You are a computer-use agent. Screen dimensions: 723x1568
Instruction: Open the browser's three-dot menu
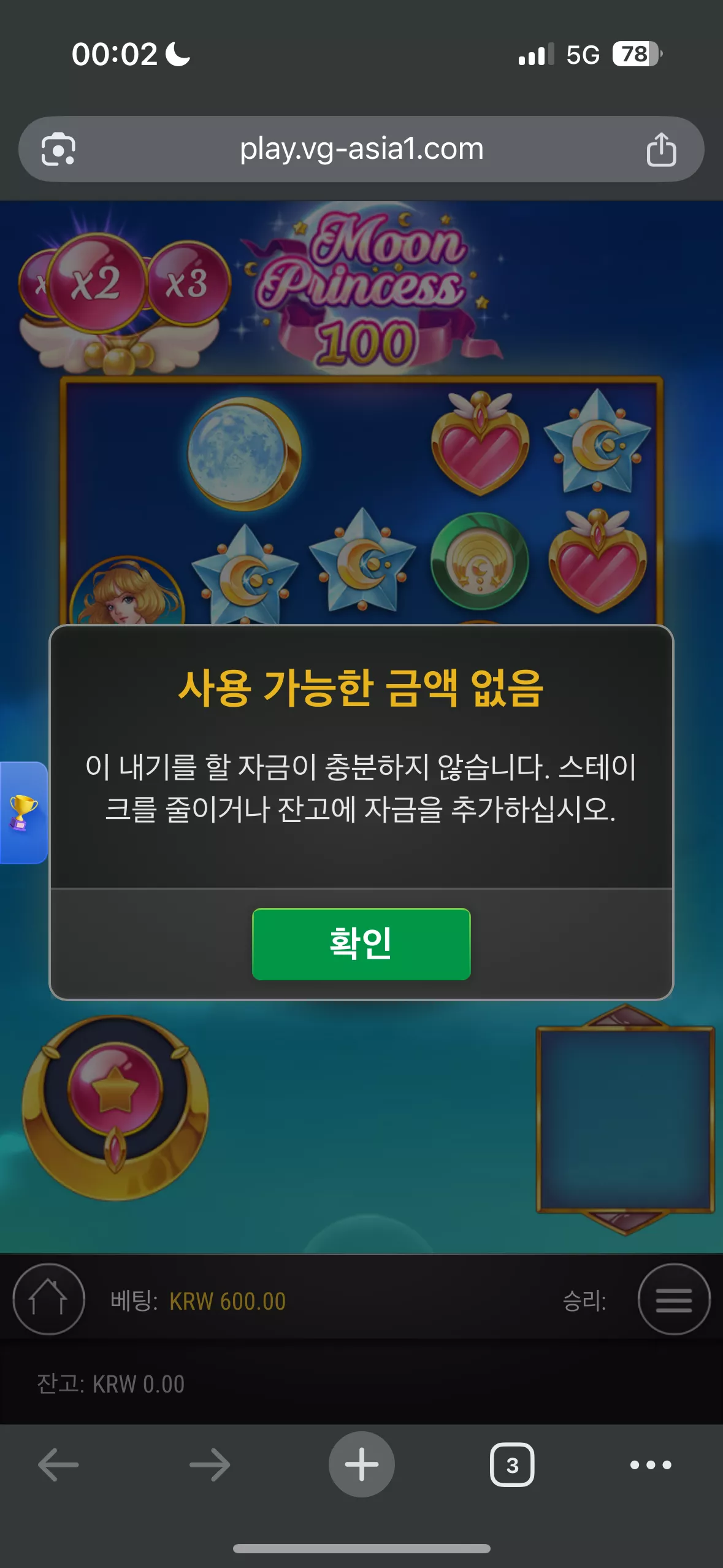(651, 1464)
